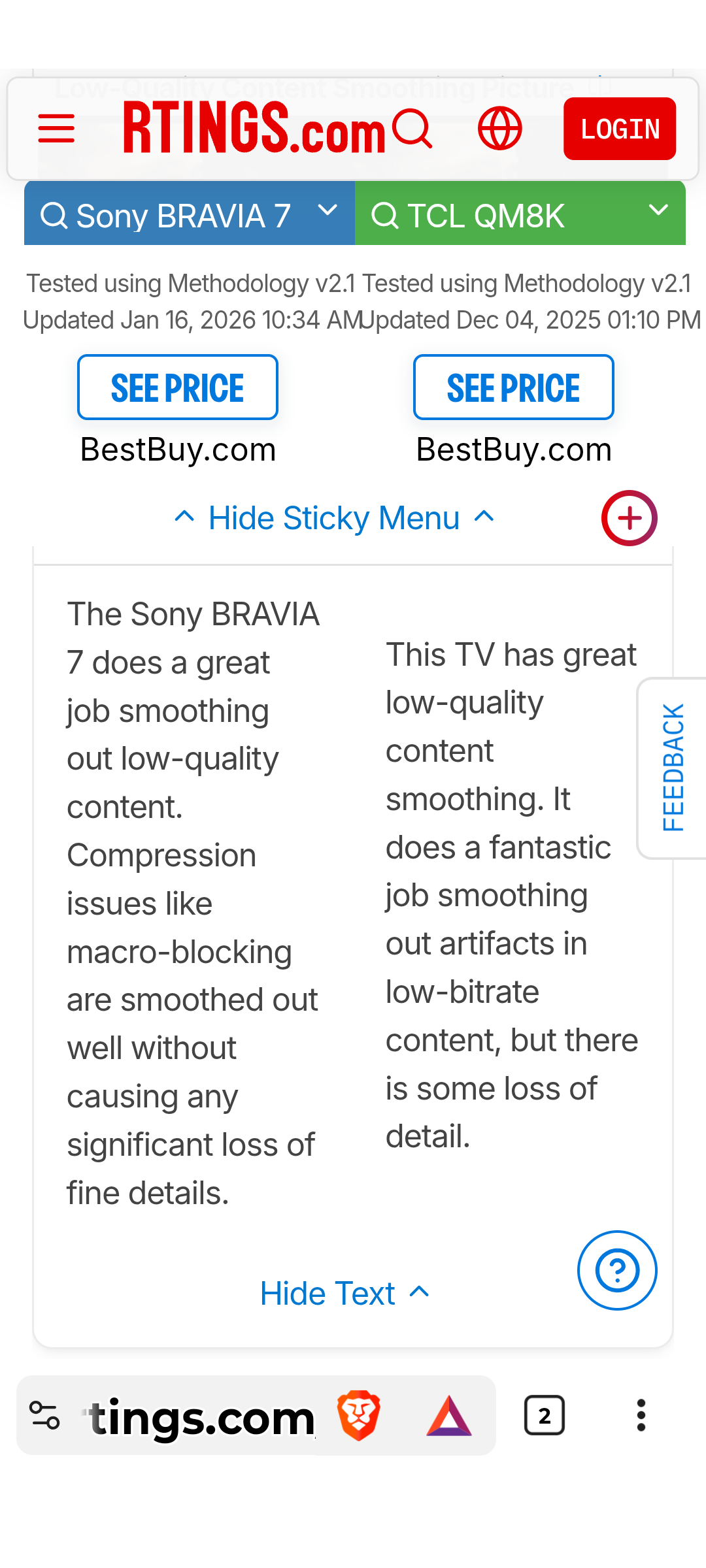See price for TCL QM8K
The height and width of the screenshot is (1568, 706).
tap(513, 387)
